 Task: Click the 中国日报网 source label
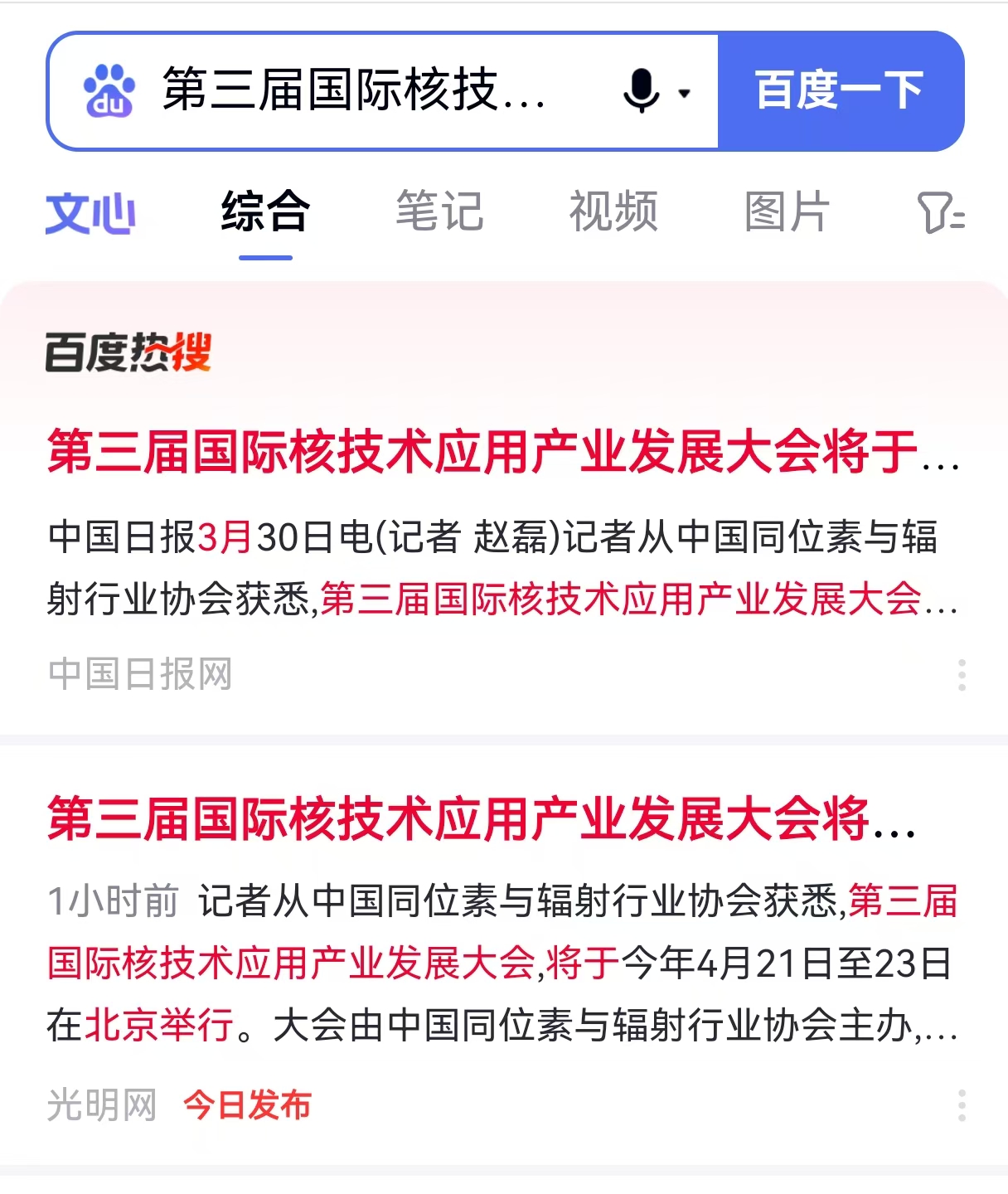[139, 674]
